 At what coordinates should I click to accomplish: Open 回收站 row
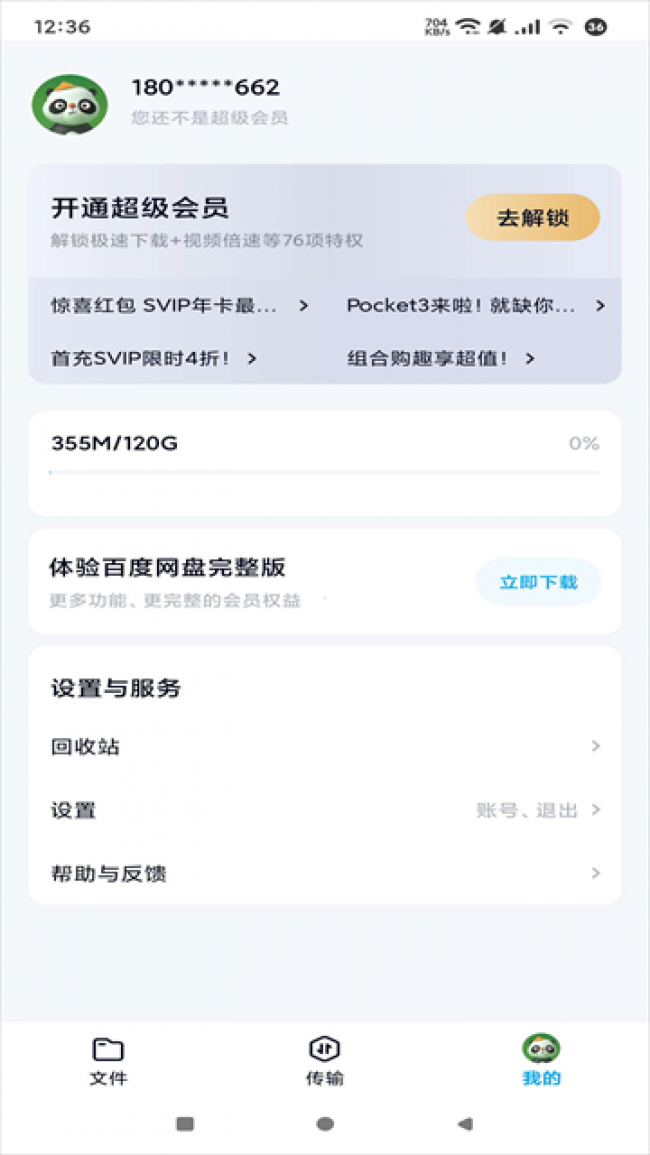point(324,746)
